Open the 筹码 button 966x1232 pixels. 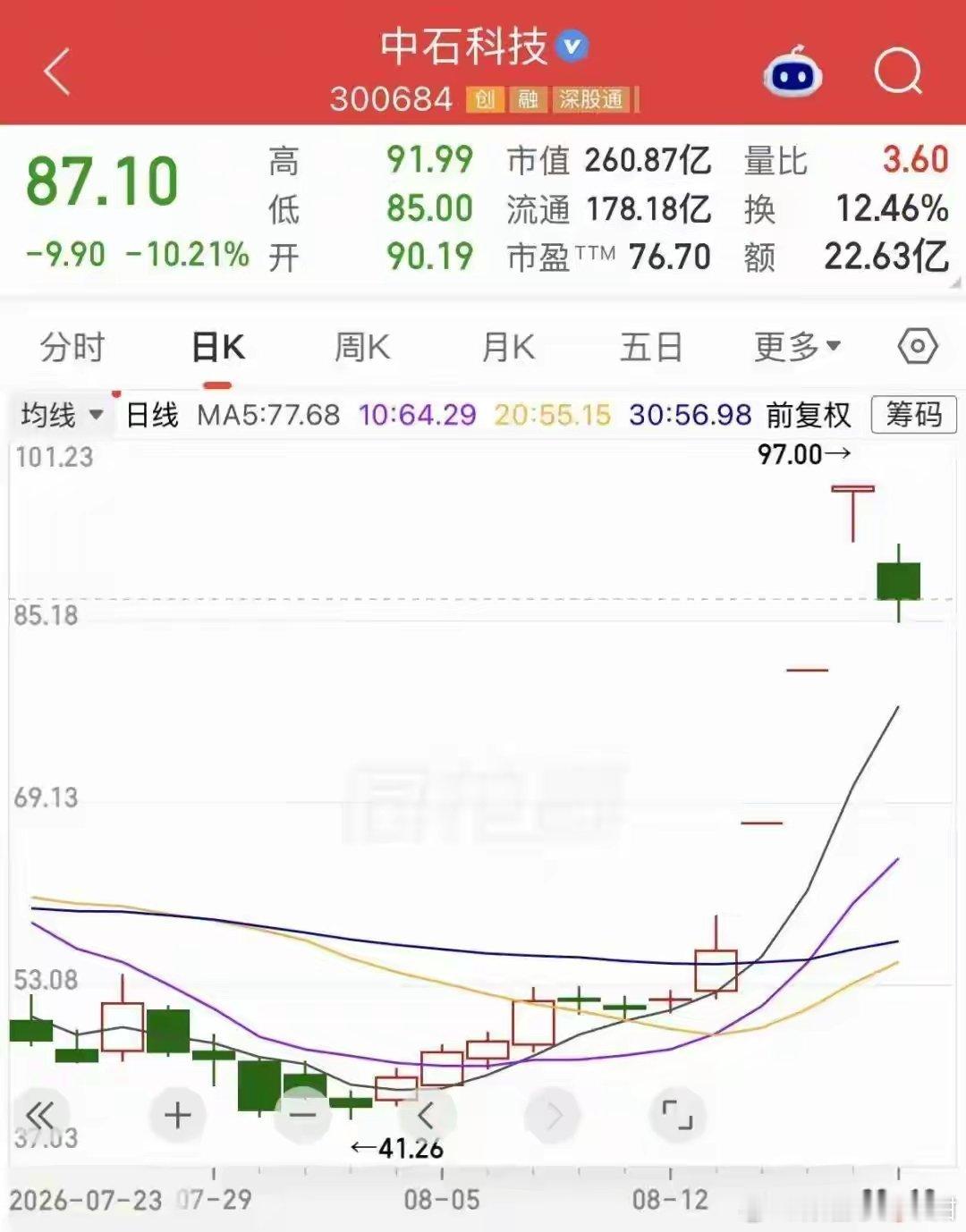913,415
